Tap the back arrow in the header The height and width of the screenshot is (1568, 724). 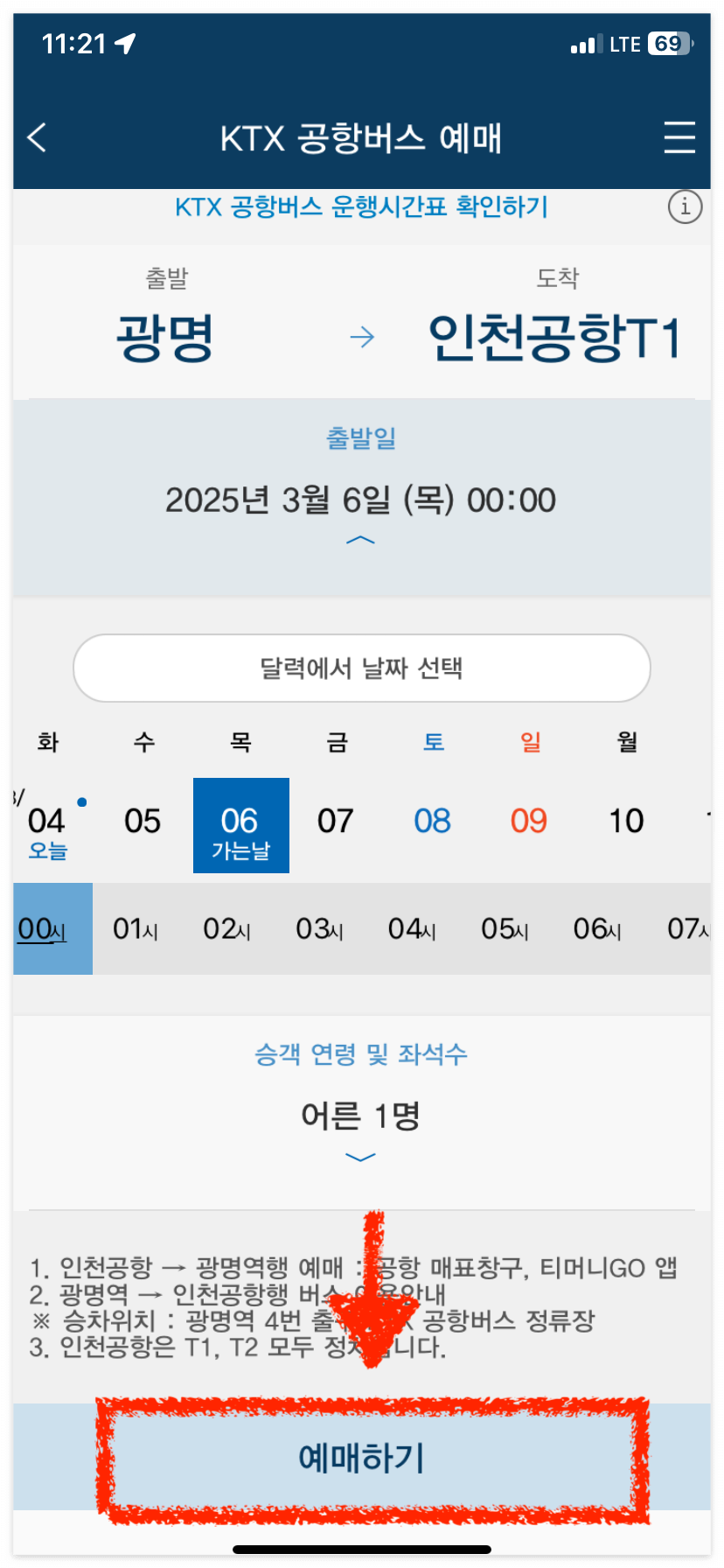pyautogui.click(x=37, y=138)
